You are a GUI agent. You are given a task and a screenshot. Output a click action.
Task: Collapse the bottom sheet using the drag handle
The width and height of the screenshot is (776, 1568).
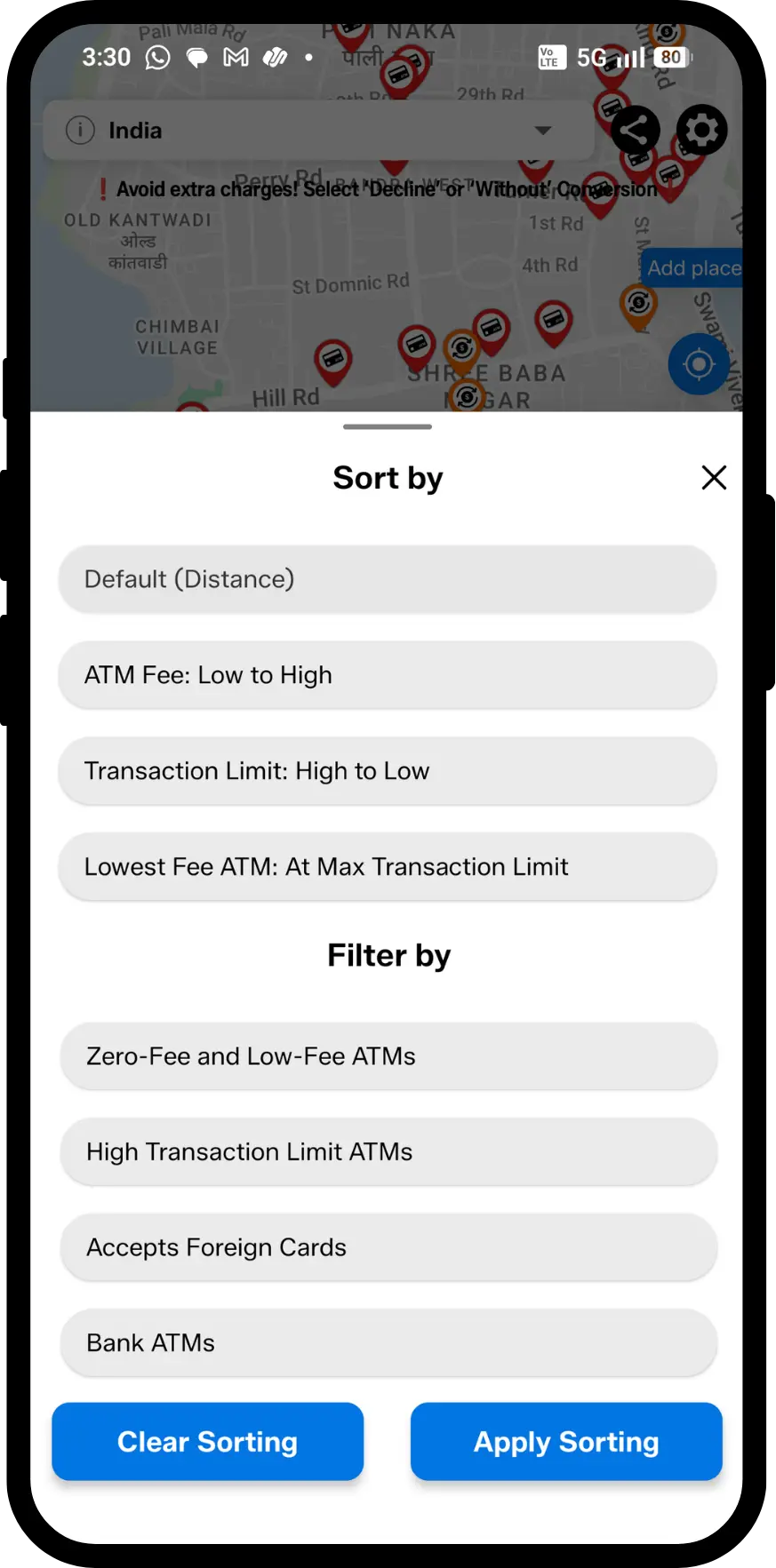click(x=388, y=427)
